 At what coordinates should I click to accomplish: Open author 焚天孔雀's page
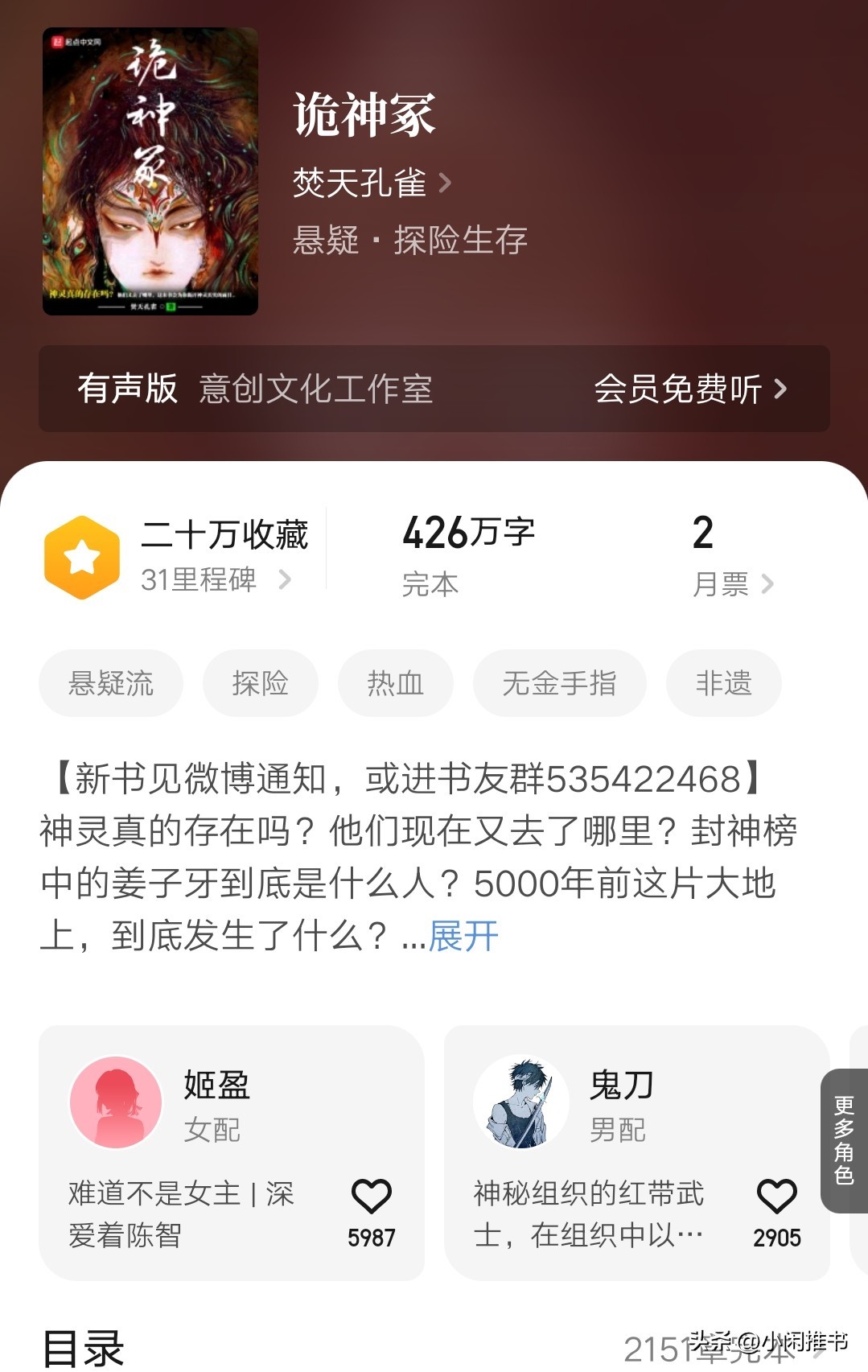tap(371, 183)
